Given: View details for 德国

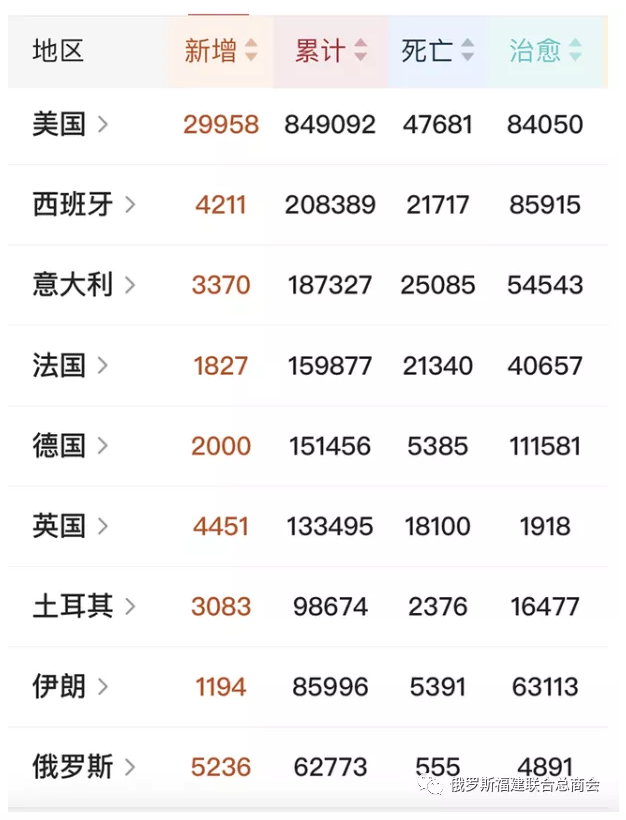Looking at the screenshot, I should pos(70,446).
